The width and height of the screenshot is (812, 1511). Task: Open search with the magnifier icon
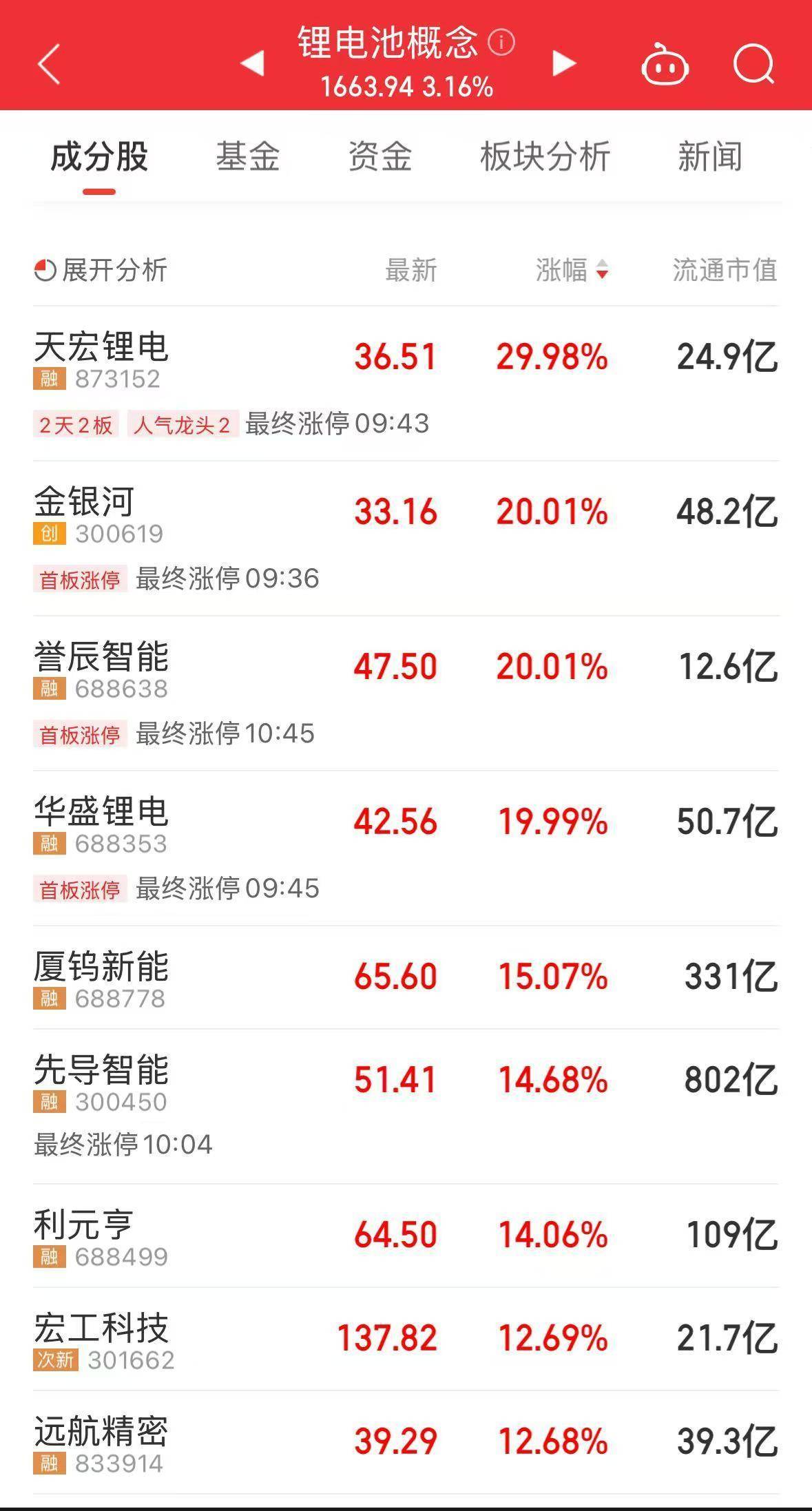pyautogui.click(x=753, y=65)
